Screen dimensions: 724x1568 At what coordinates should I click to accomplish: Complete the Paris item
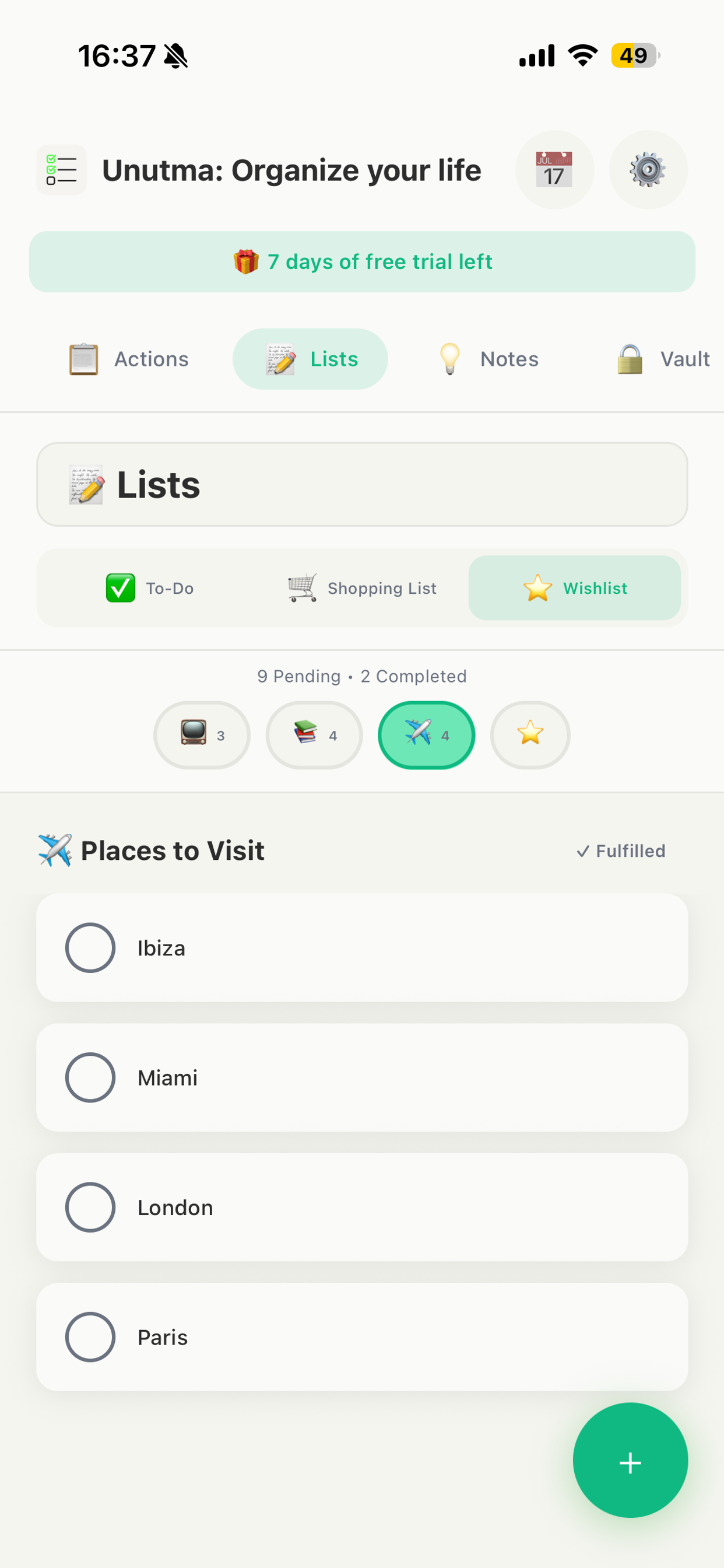pos(90,1336)
